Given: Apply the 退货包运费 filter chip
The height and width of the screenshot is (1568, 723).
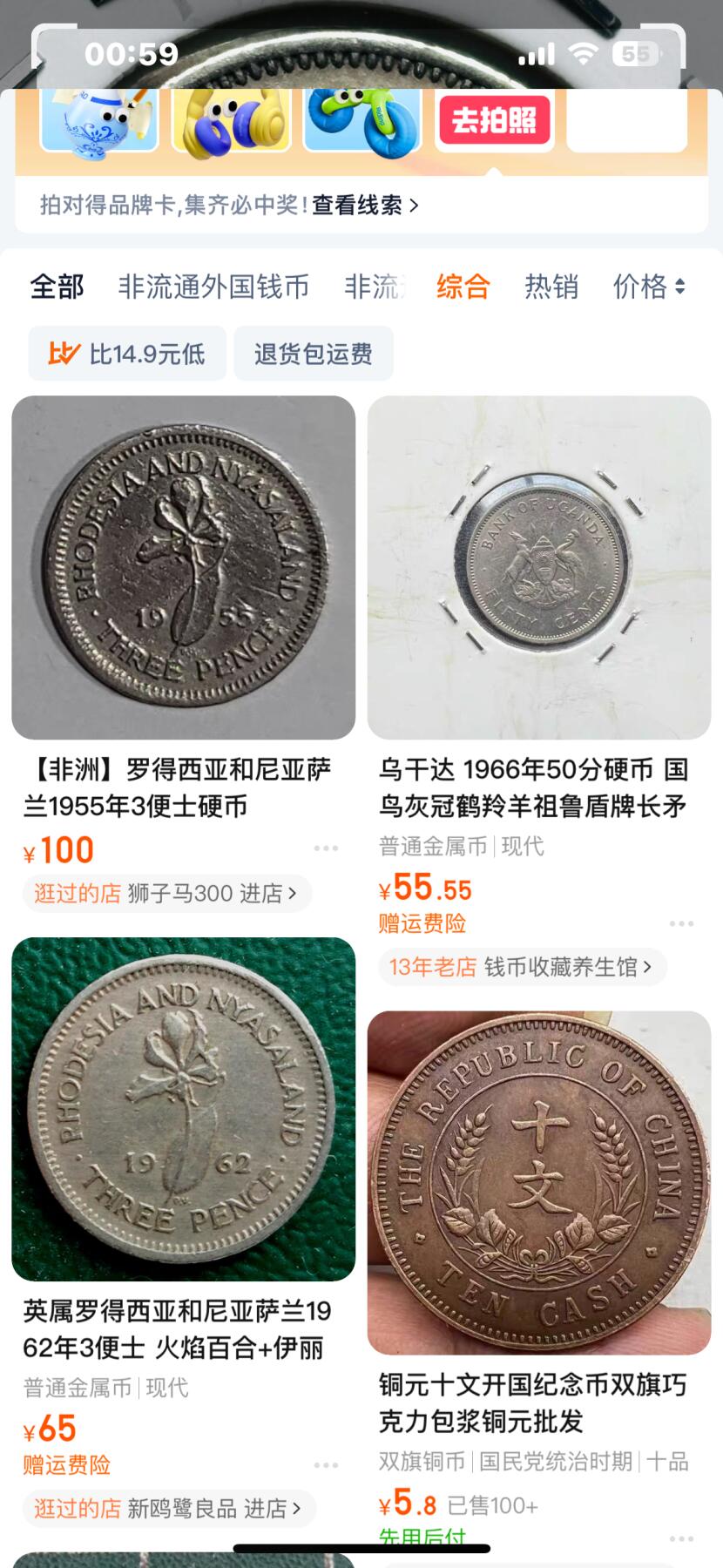Looking at the screenshot, I should tap(314, 354).
